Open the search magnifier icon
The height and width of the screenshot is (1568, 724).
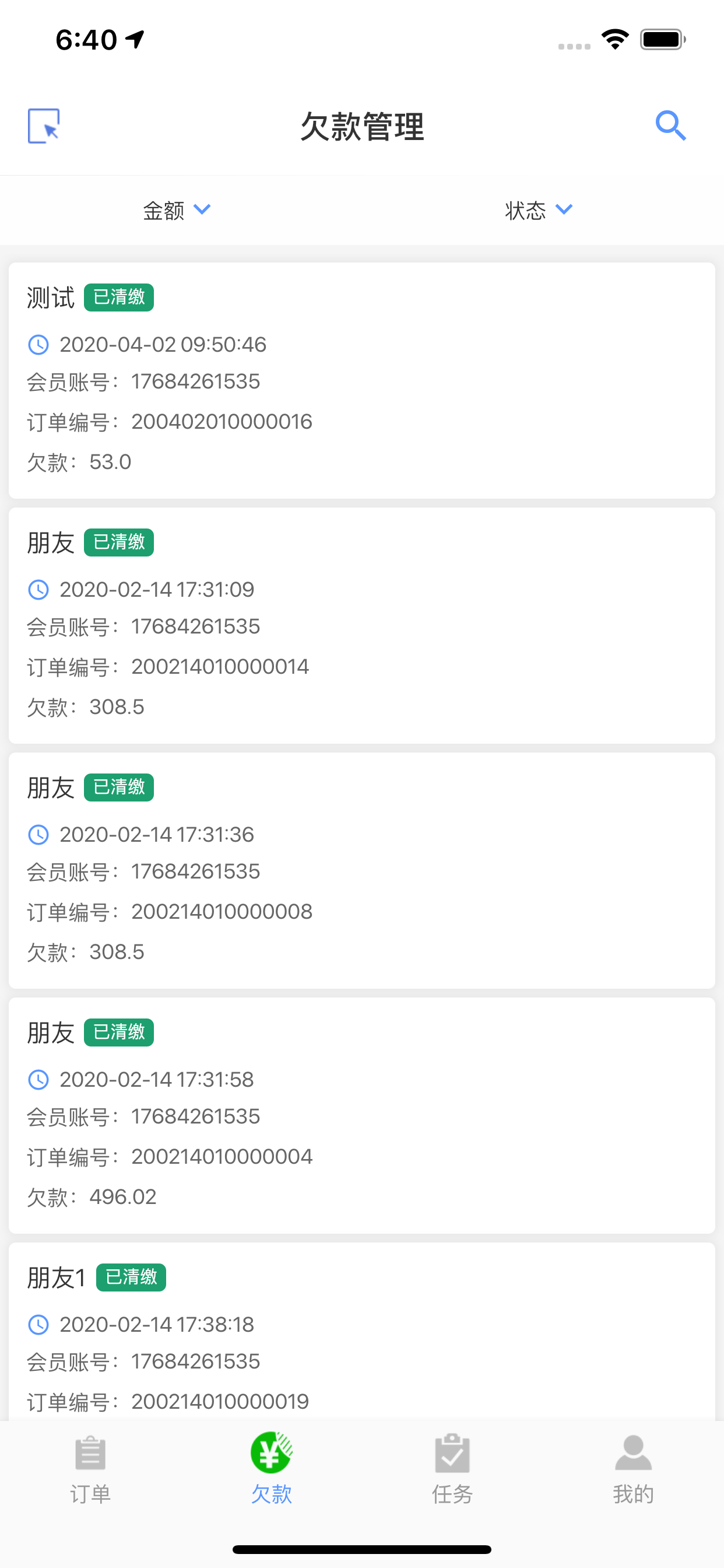(670, 126)
